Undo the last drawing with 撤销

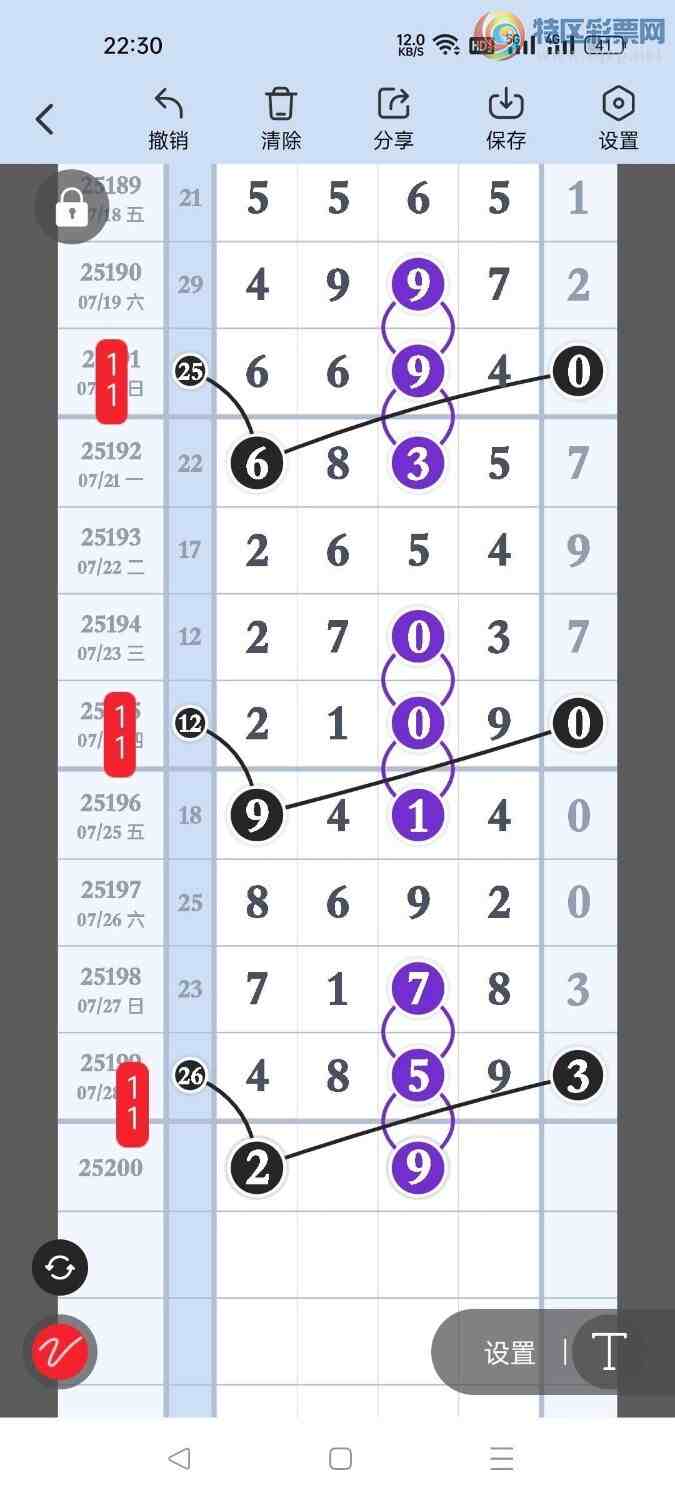point(168,119)
